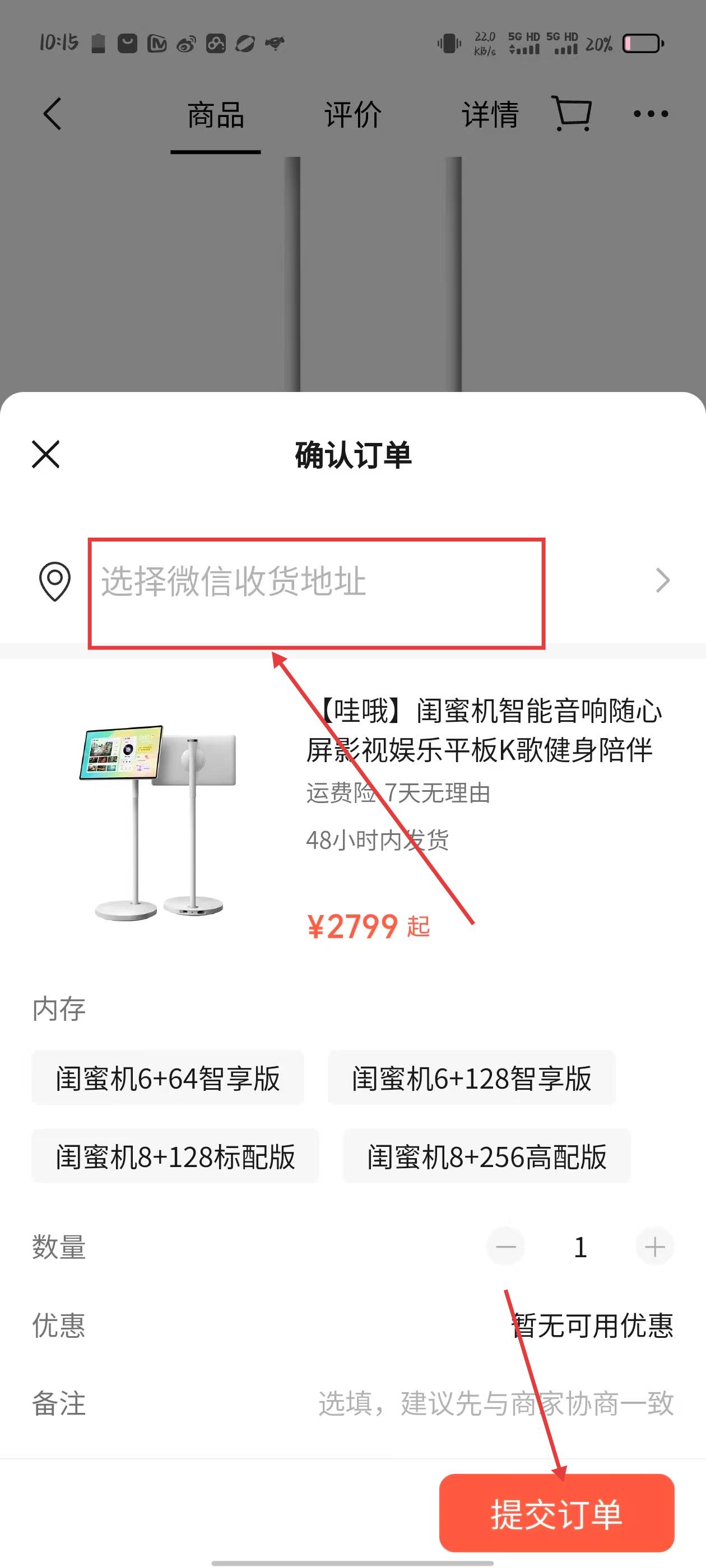This screenshot has height=1568, width=706.
Task: Open the three-dot overflow menu
Action: click(650, 114)
